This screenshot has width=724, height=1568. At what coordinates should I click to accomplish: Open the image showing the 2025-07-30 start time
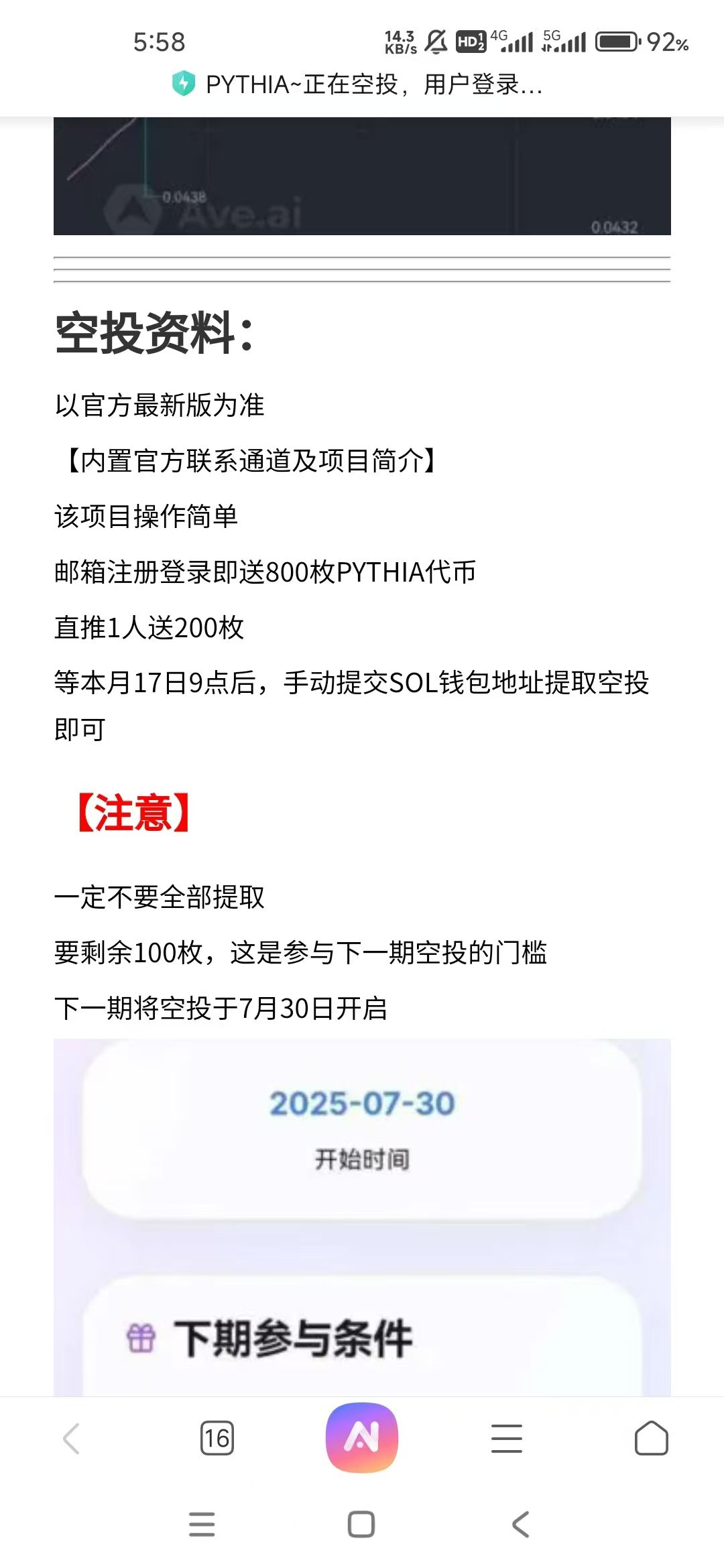362,1218
